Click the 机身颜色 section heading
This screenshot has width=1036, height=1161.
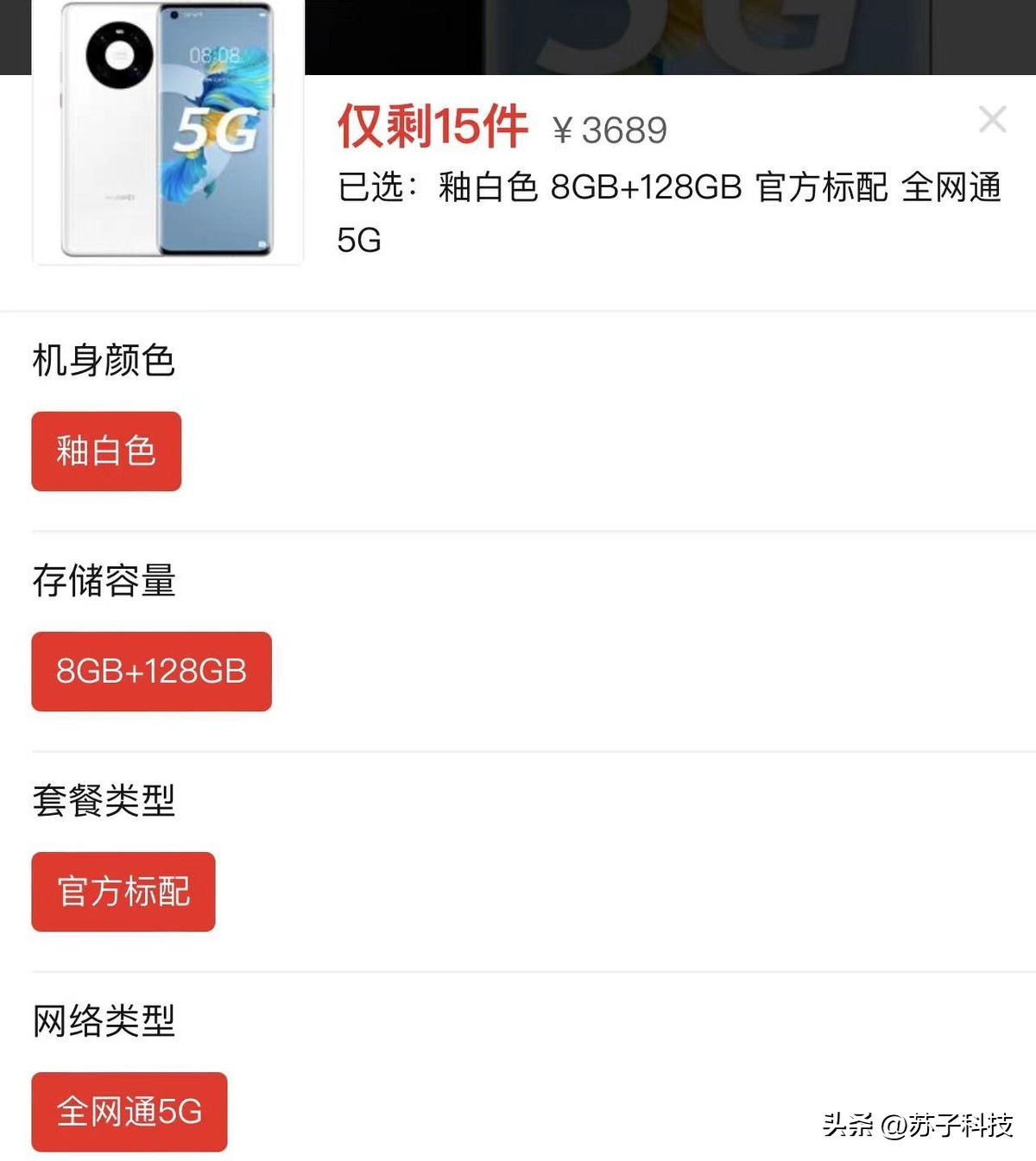click(104, 363)
